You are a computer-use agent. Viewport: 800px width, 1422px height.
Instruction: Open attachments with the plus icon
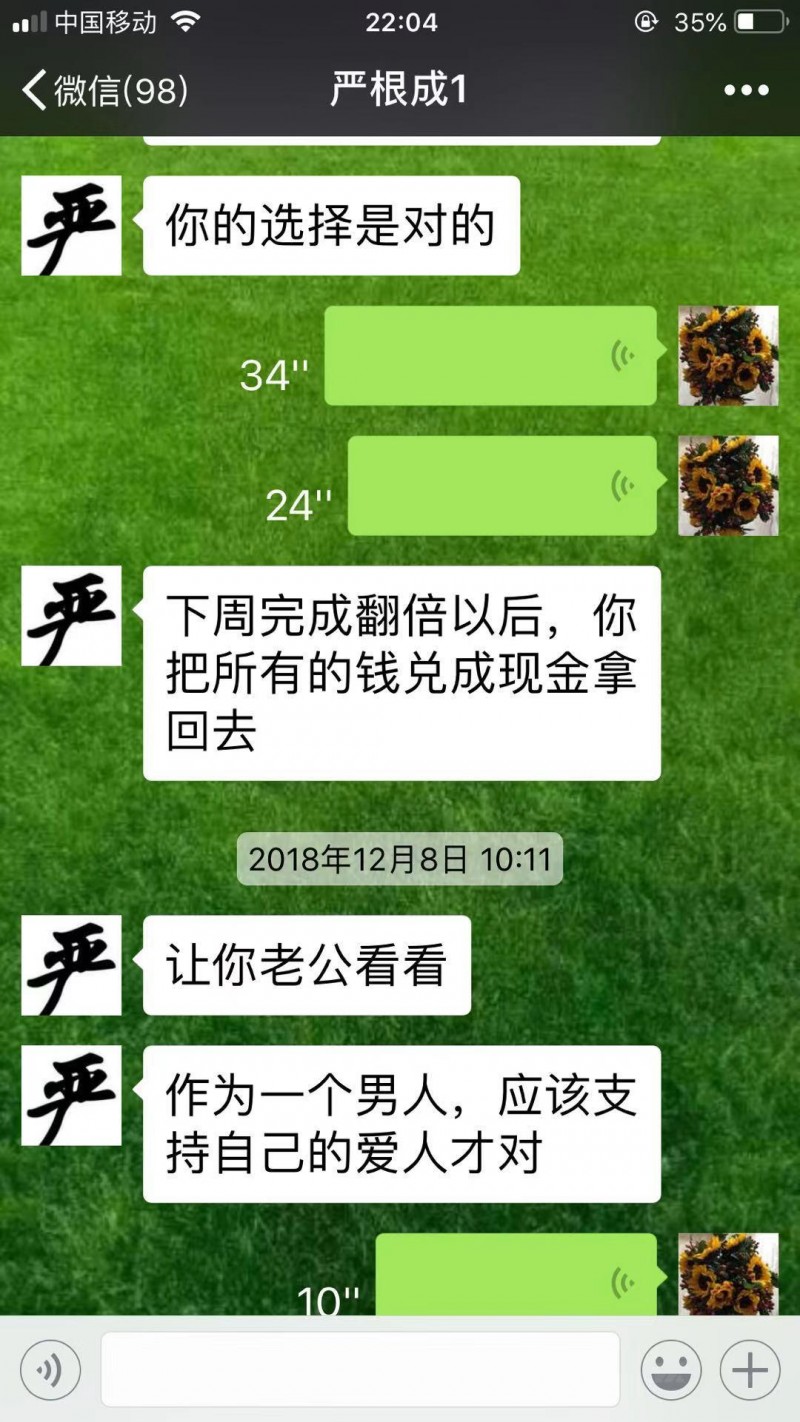[x=748, y=1368]
